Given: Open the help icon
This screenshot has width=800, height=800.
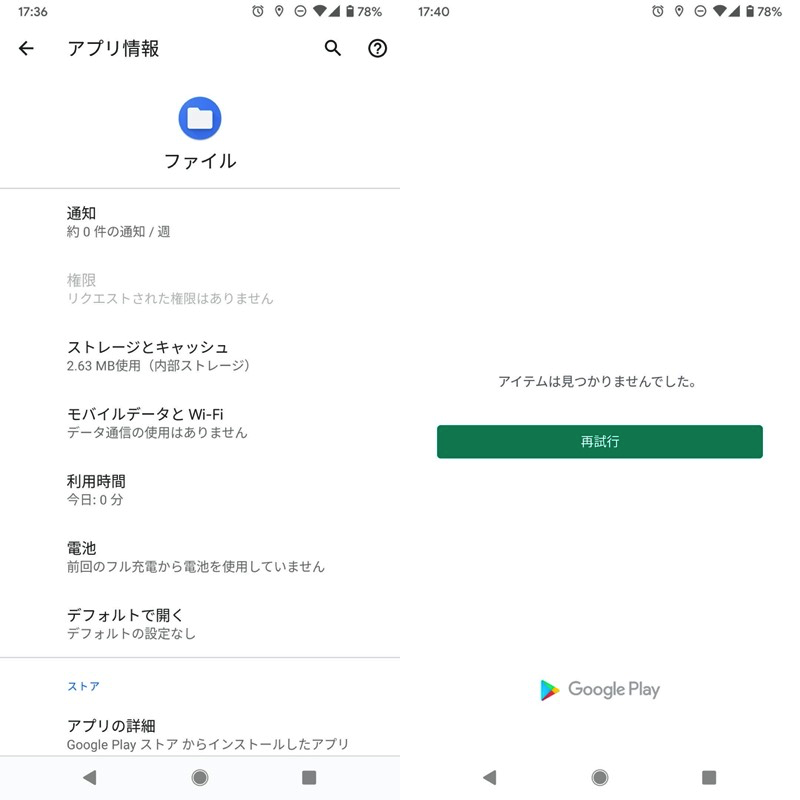Looking at the screenshot, I should (377, 48).
